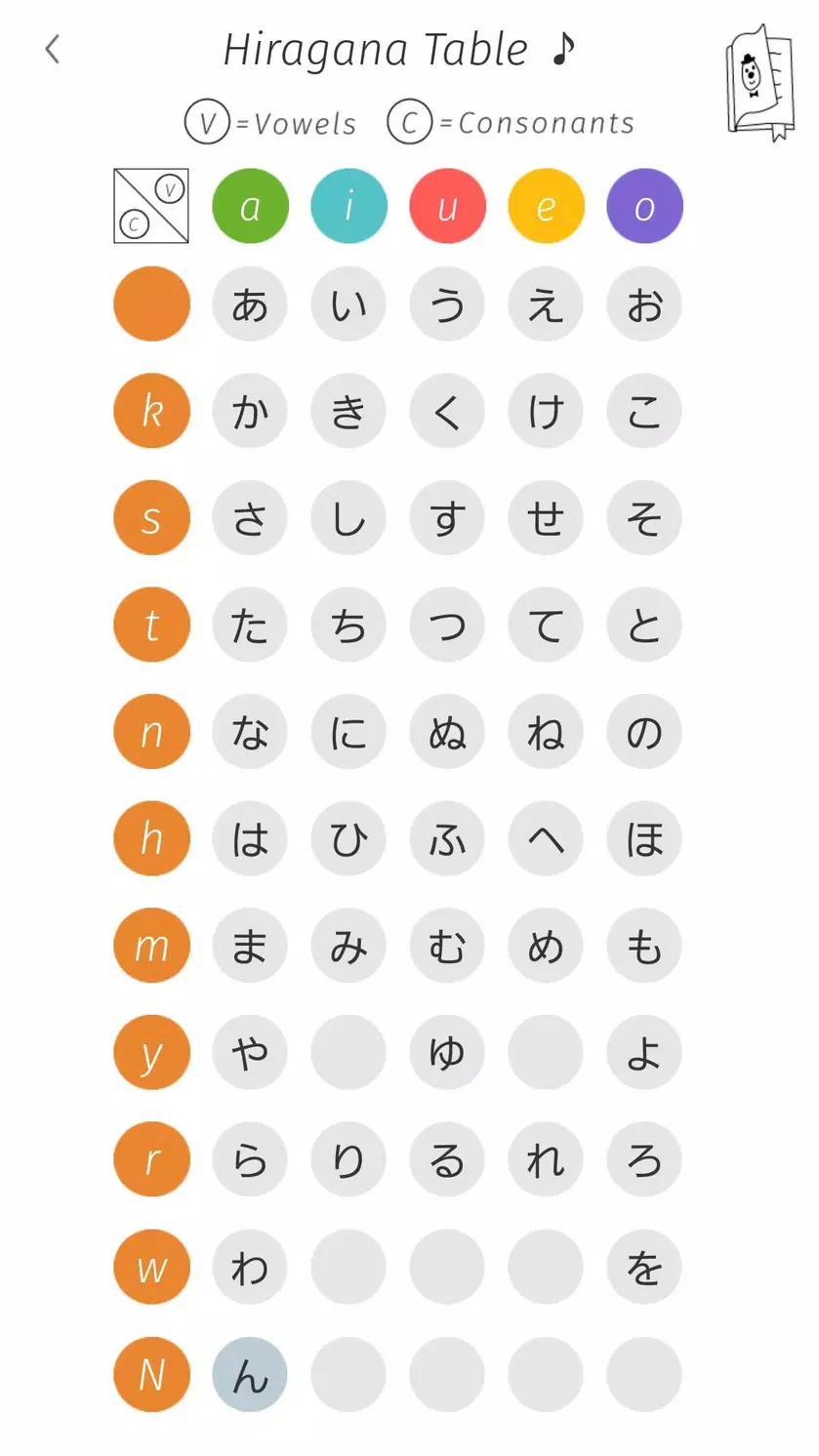The image size is (819, 1456).
Task: Tap the orange 'k' consonant row
Action: click(151, 411)
